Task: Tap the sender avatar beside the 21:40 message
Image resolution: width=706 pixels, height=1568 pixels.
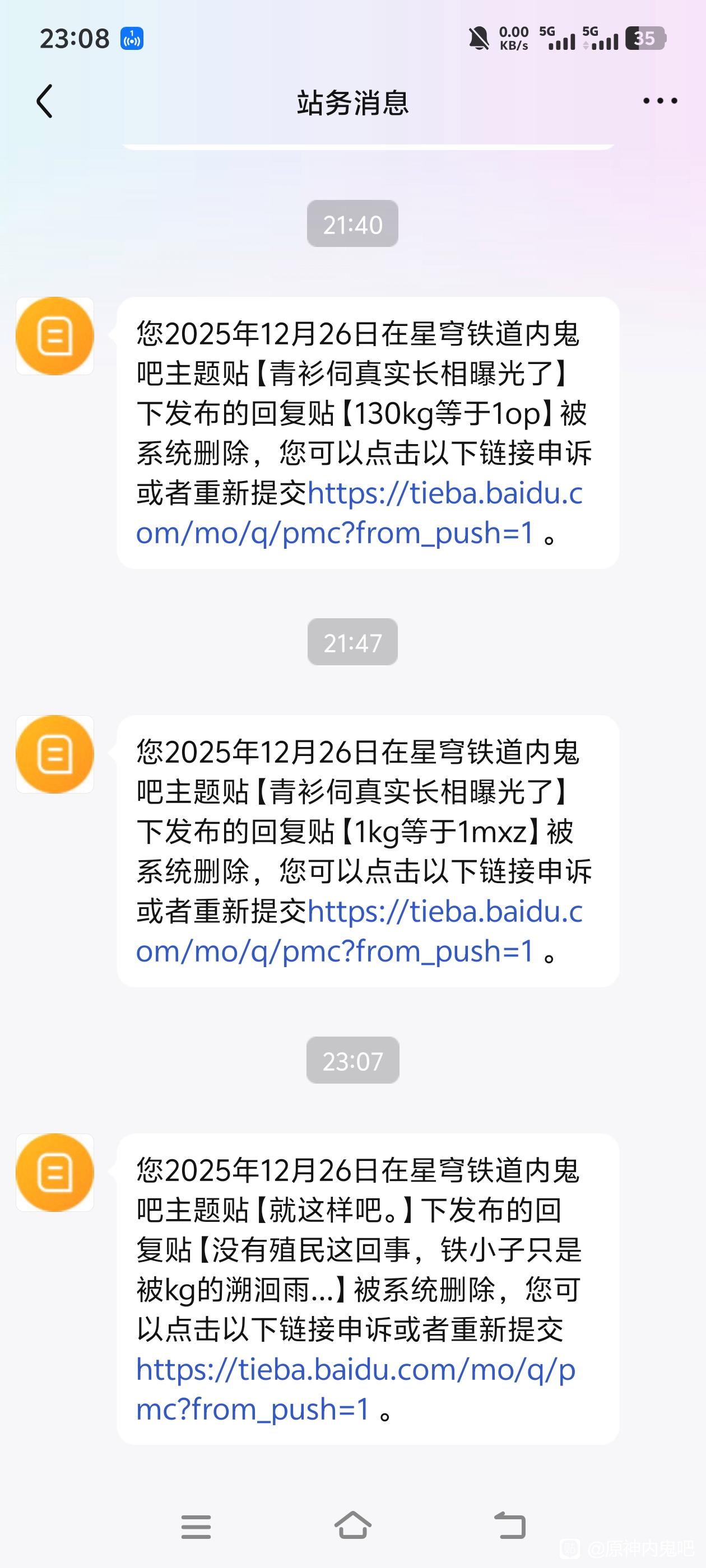Action: [x=55, y=336]
